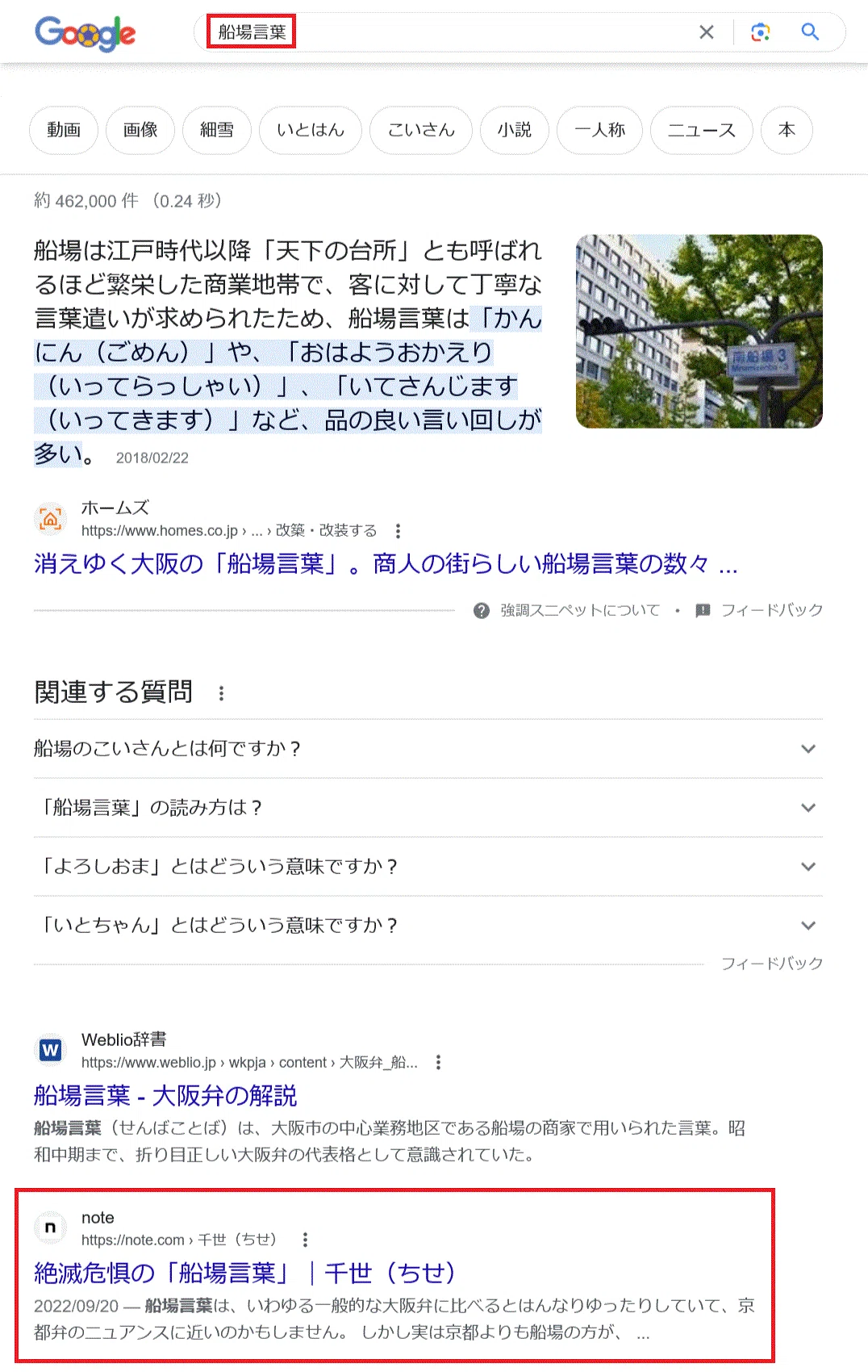Viewport: 868px width, 1372px height.
Task: Tap the magnifier search icon
Action: [810, 32]
